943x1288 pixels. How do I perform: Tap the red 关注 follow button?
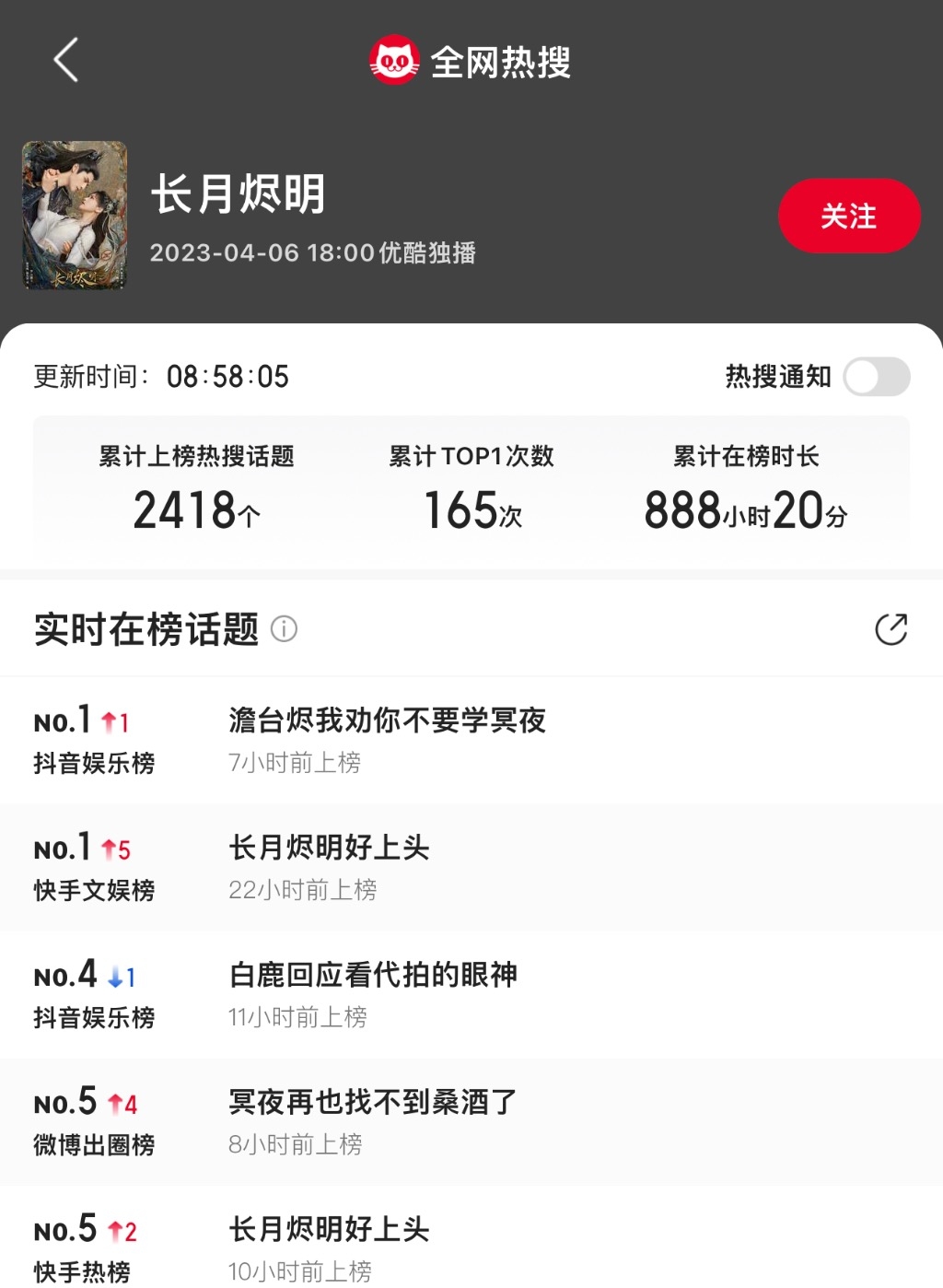pyautogui.click(x=848, y=216)
